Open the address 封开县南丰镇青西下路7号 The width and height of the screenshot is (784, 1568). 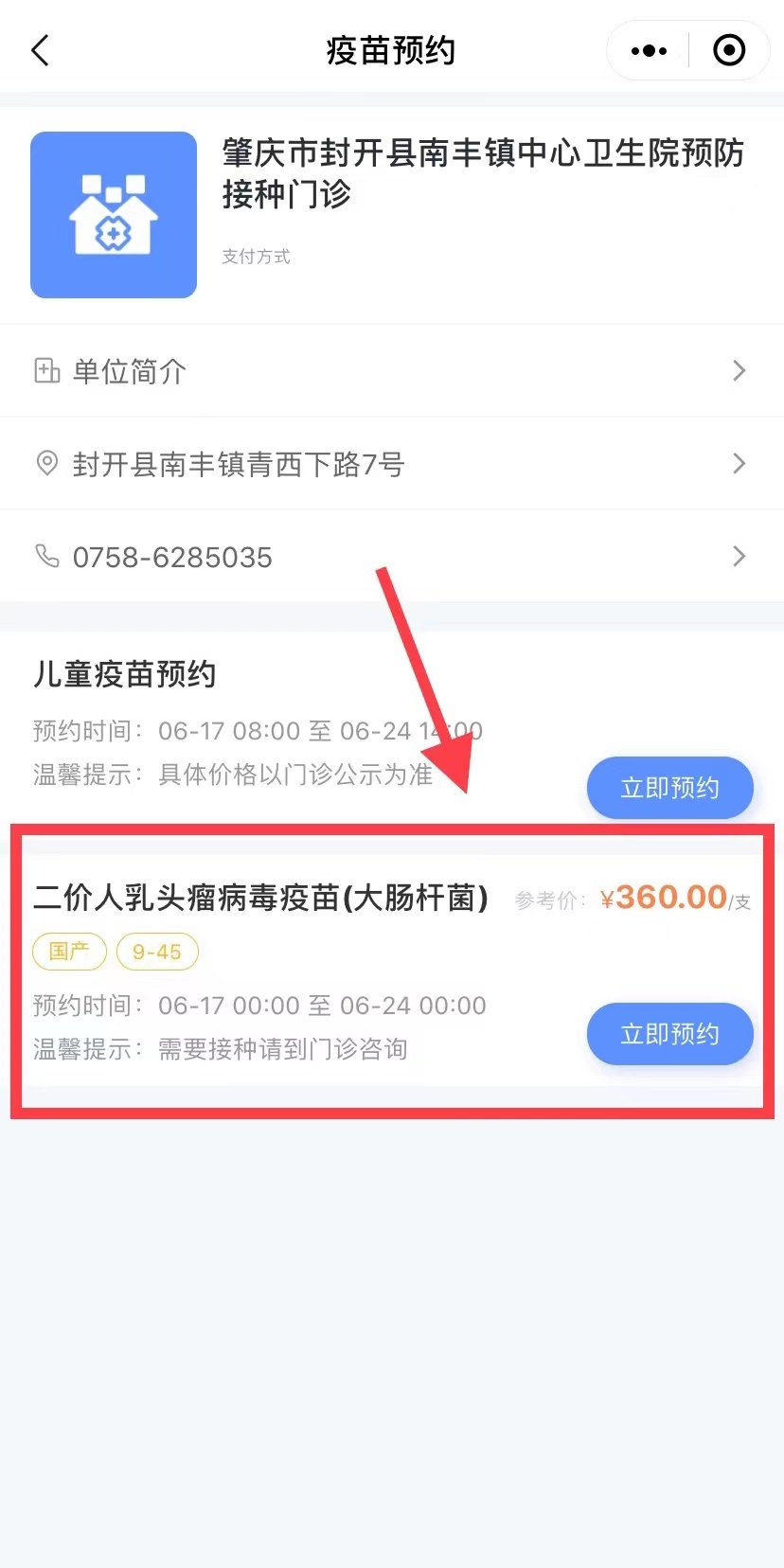391,464
